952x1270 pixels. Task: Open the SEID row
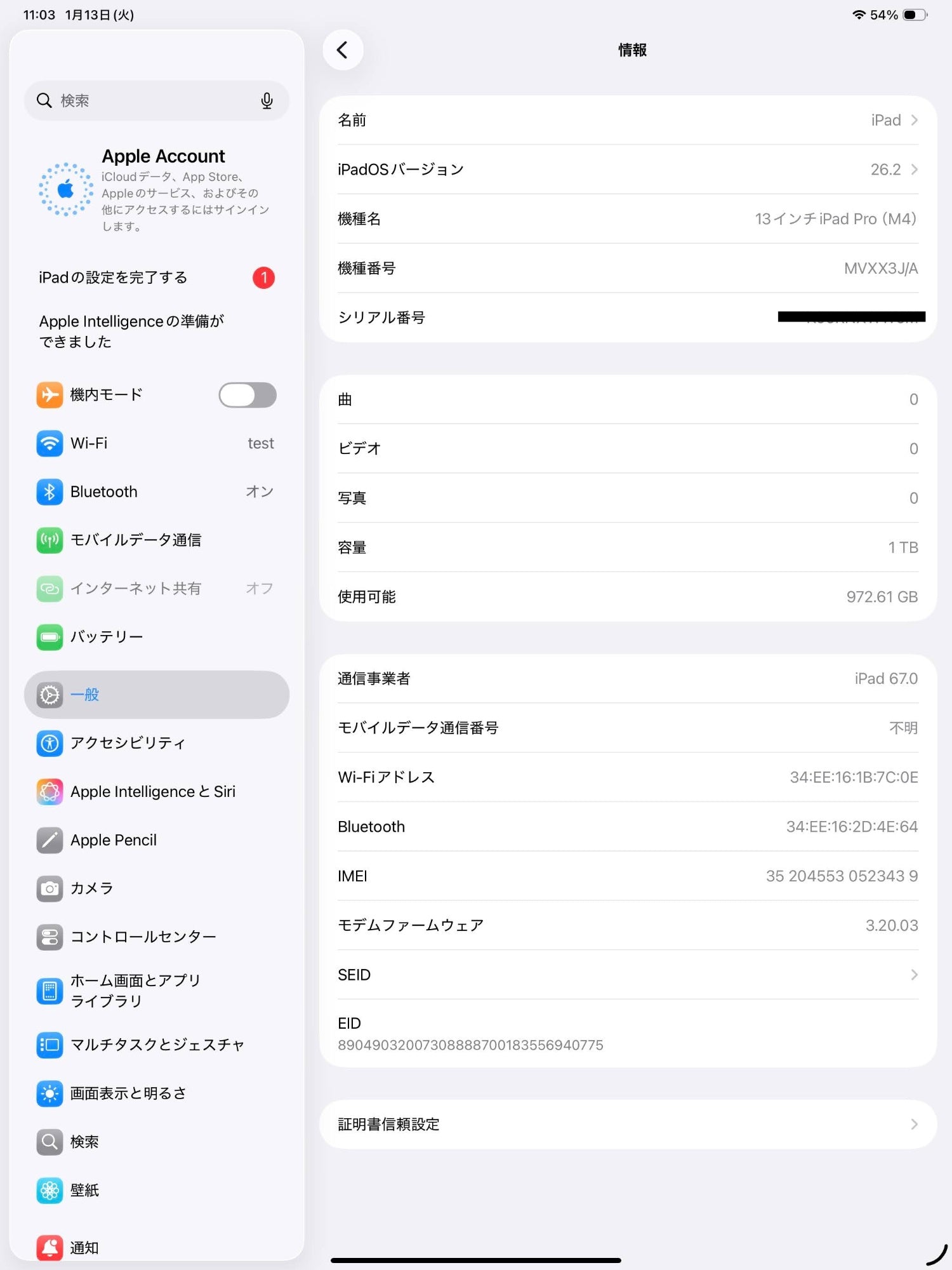pyautogui.click(x=627, y=975)
